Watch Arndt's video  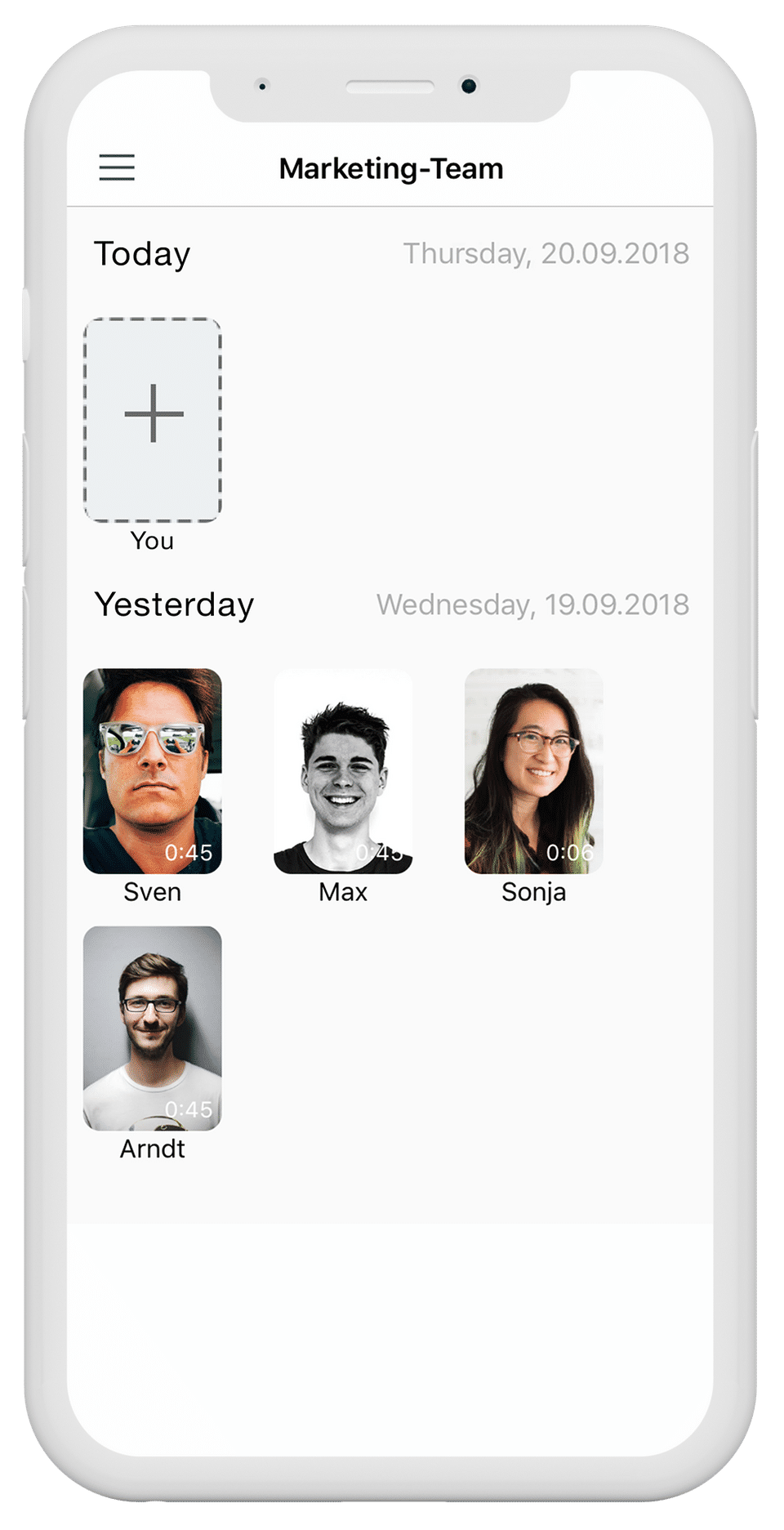(x=153, y=1028)
